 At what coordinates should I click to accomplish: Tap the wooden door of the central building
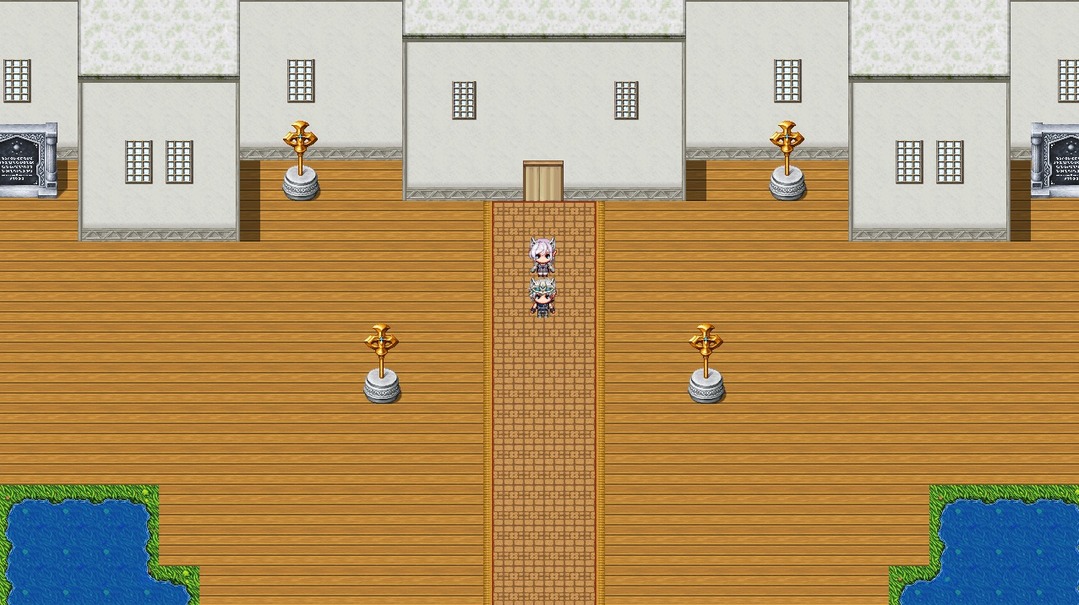(543, 181)
